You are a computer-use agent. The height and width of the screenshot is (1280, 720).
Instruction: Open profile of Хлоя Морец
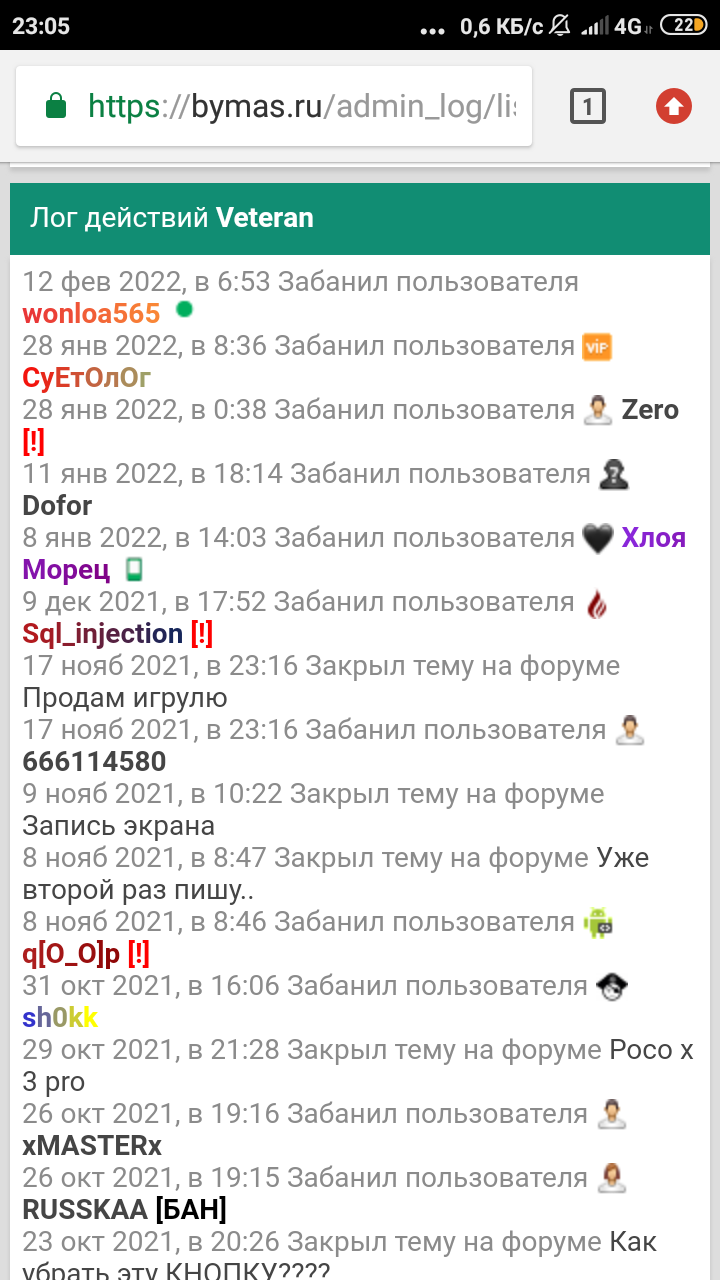pos(653,538)
